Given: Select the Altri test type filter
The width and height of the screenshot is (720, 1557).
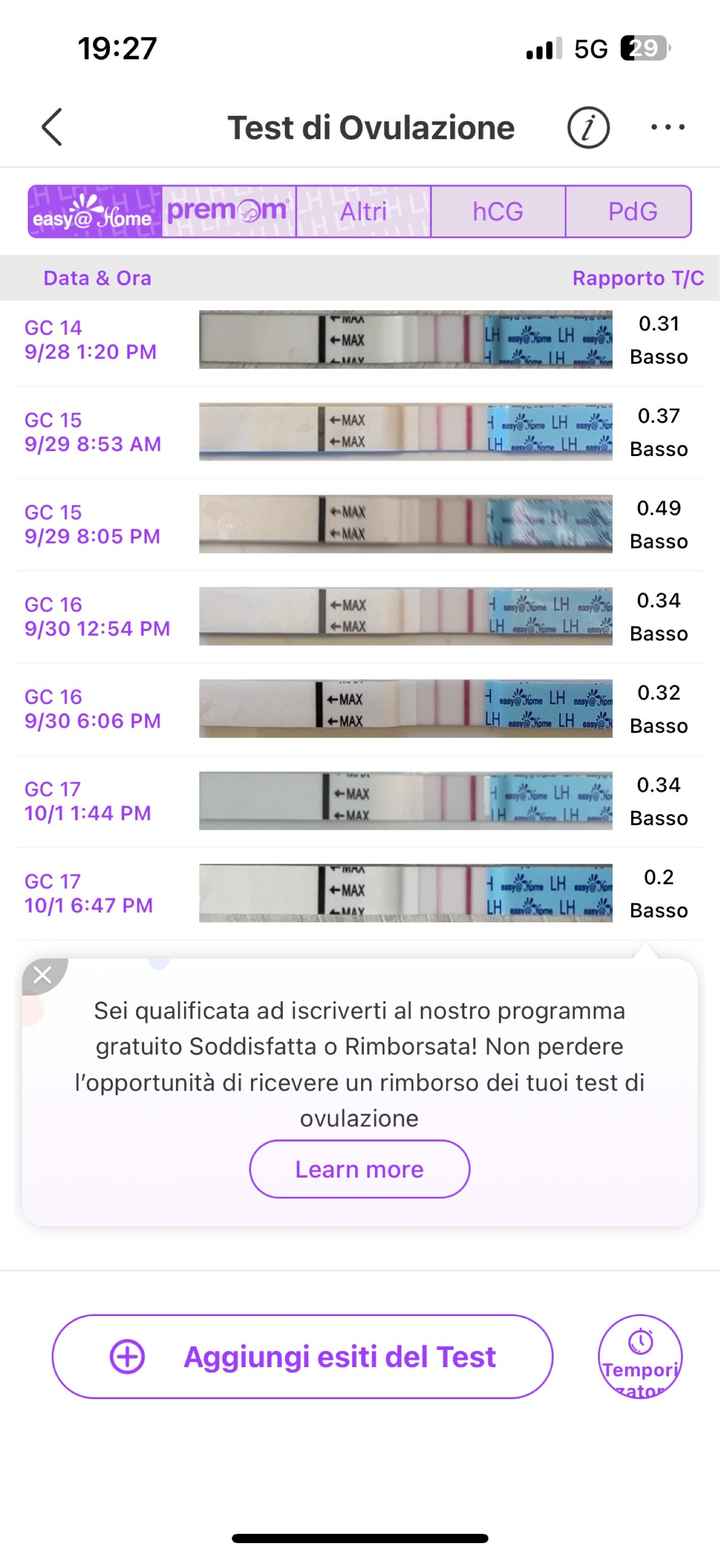Looking at the screenshot, I should point(364,211).
